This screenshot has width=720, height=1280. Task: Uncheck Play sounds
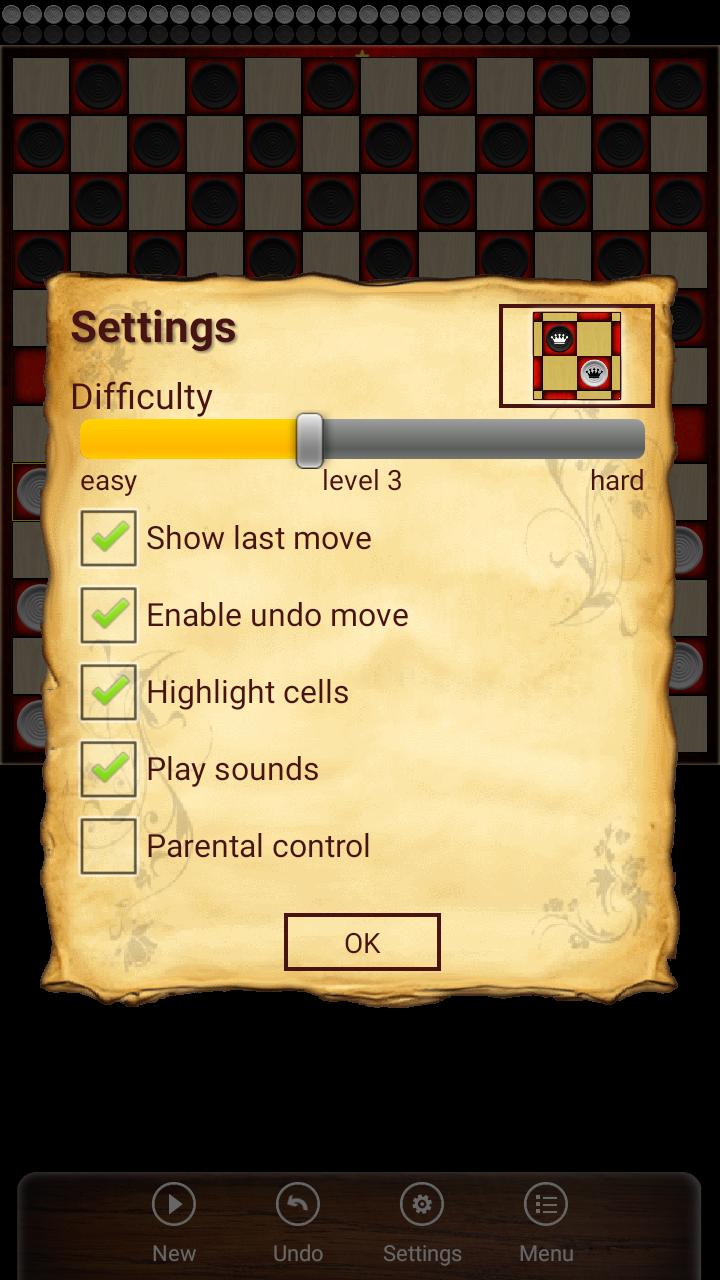(109, 770)
